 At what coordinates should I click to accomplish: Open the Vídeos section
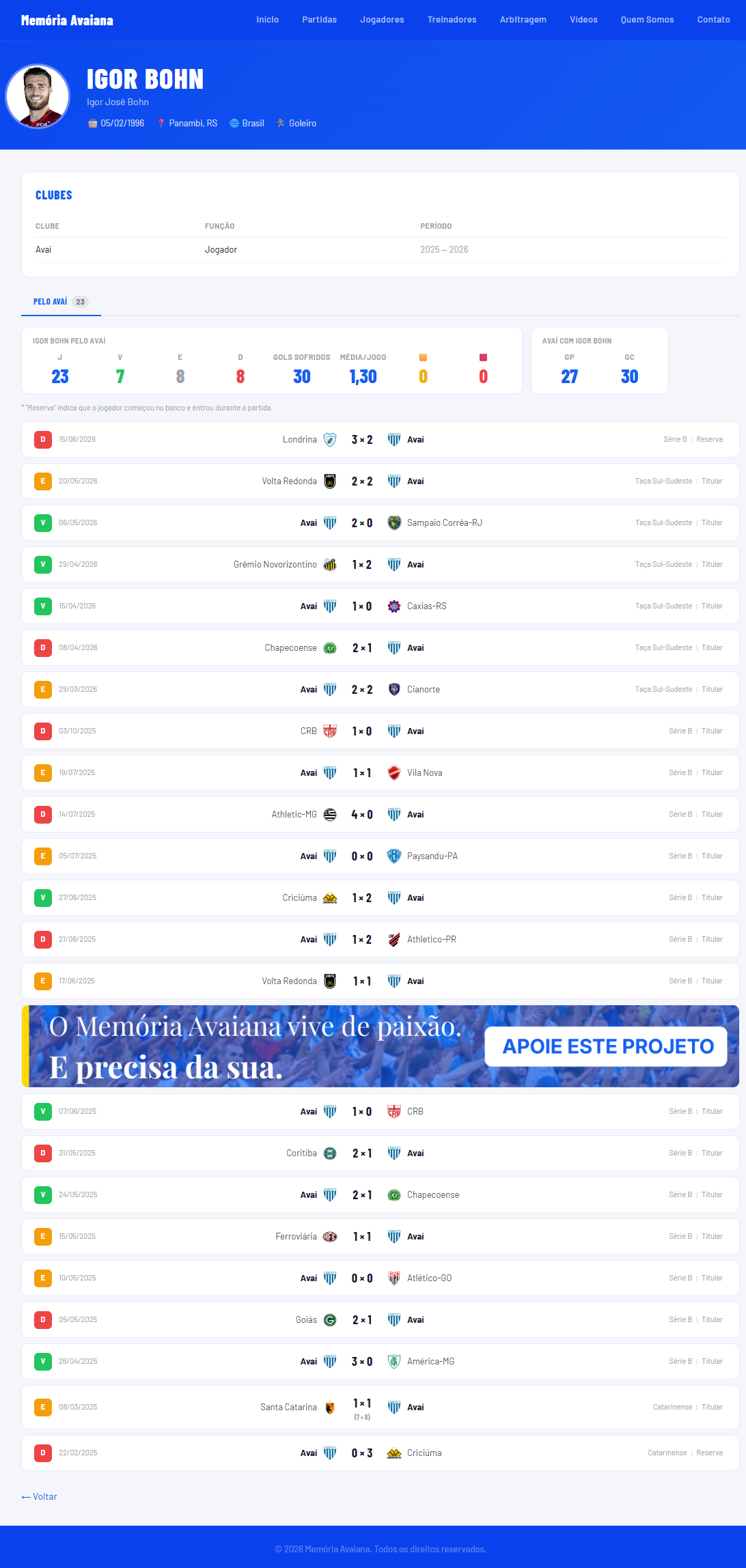click(583, 20)
